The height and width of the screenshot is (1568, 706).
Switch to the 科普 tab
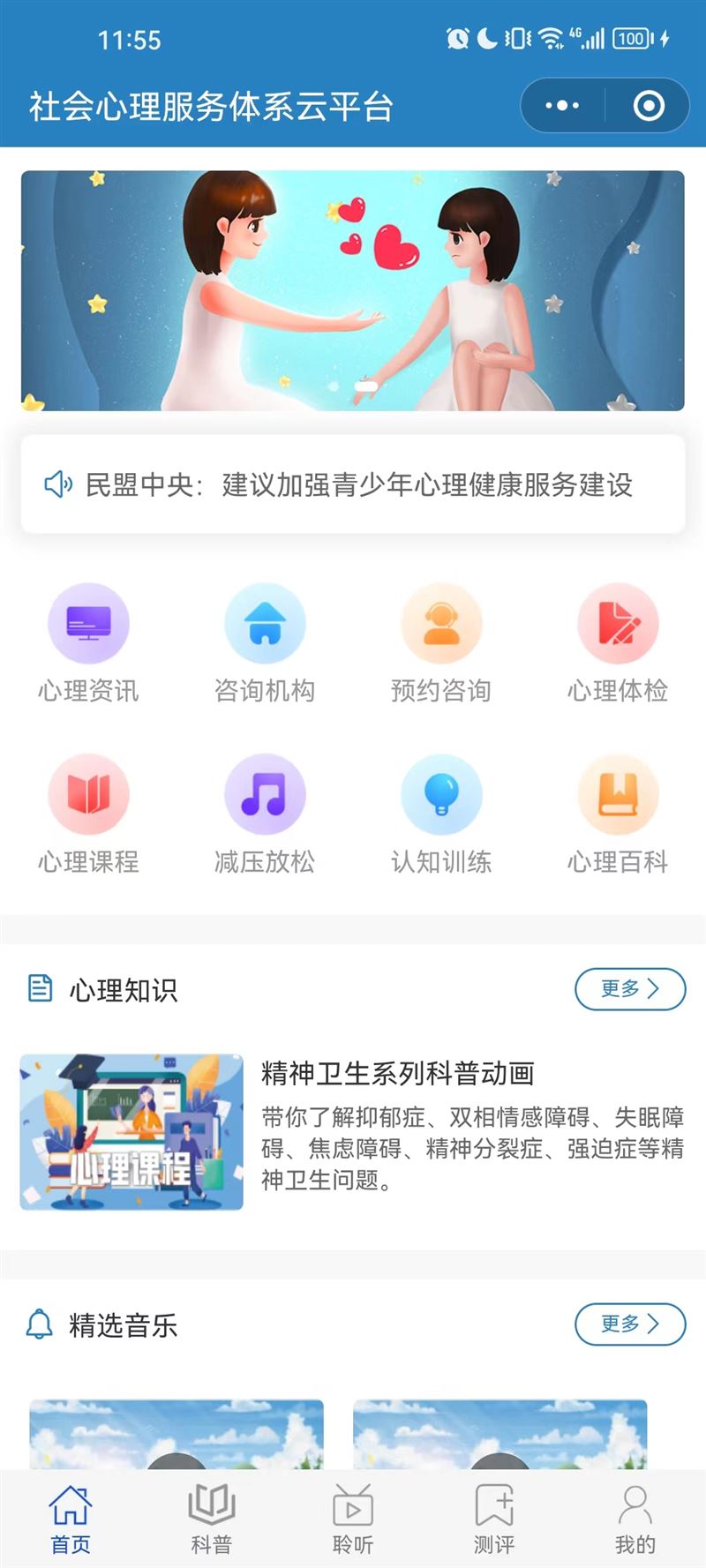tap(212, 1519)
